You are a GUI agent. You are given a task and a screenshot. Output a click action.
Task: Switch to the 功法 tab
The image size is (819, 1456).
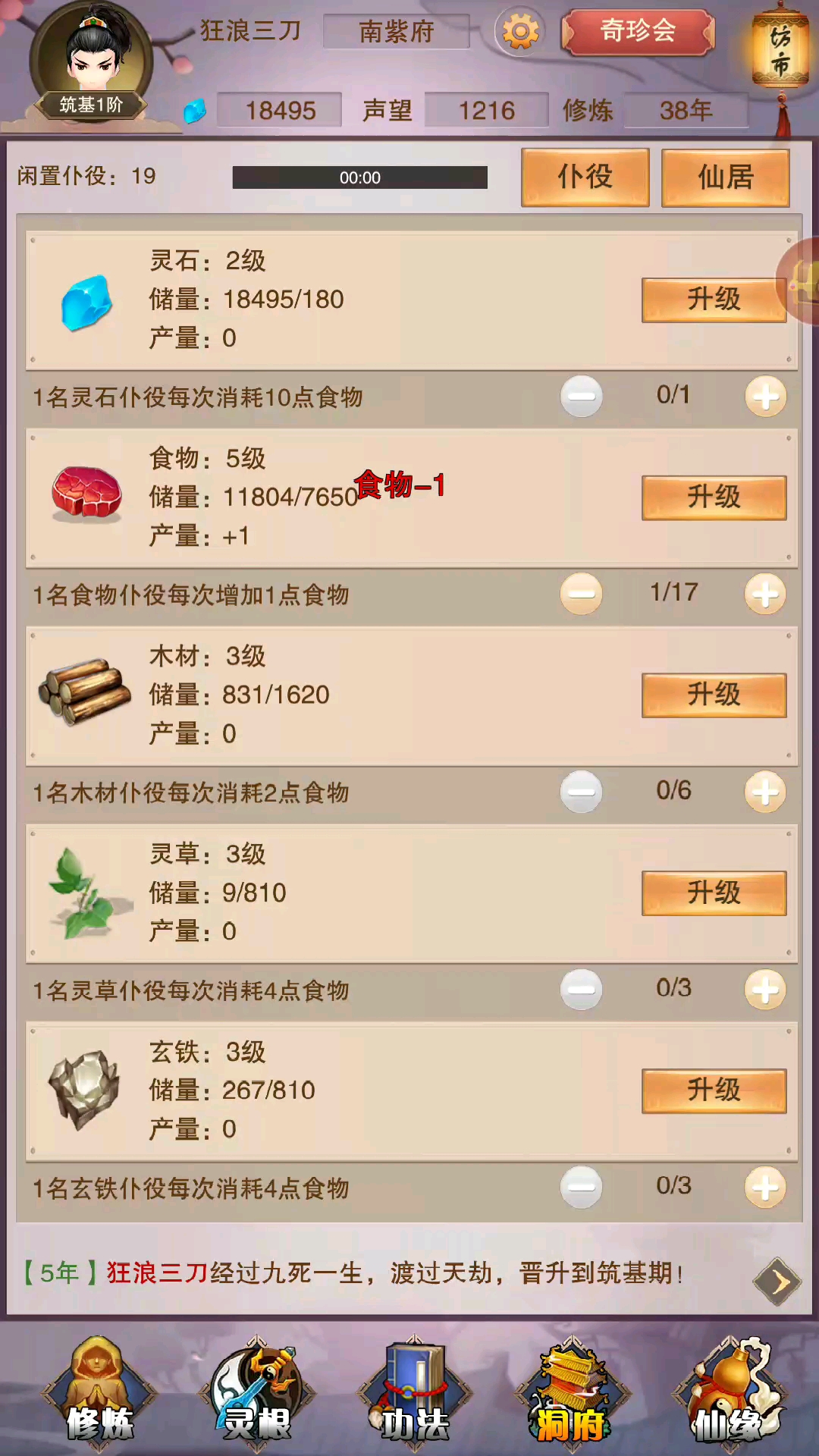click(414, 1395)
